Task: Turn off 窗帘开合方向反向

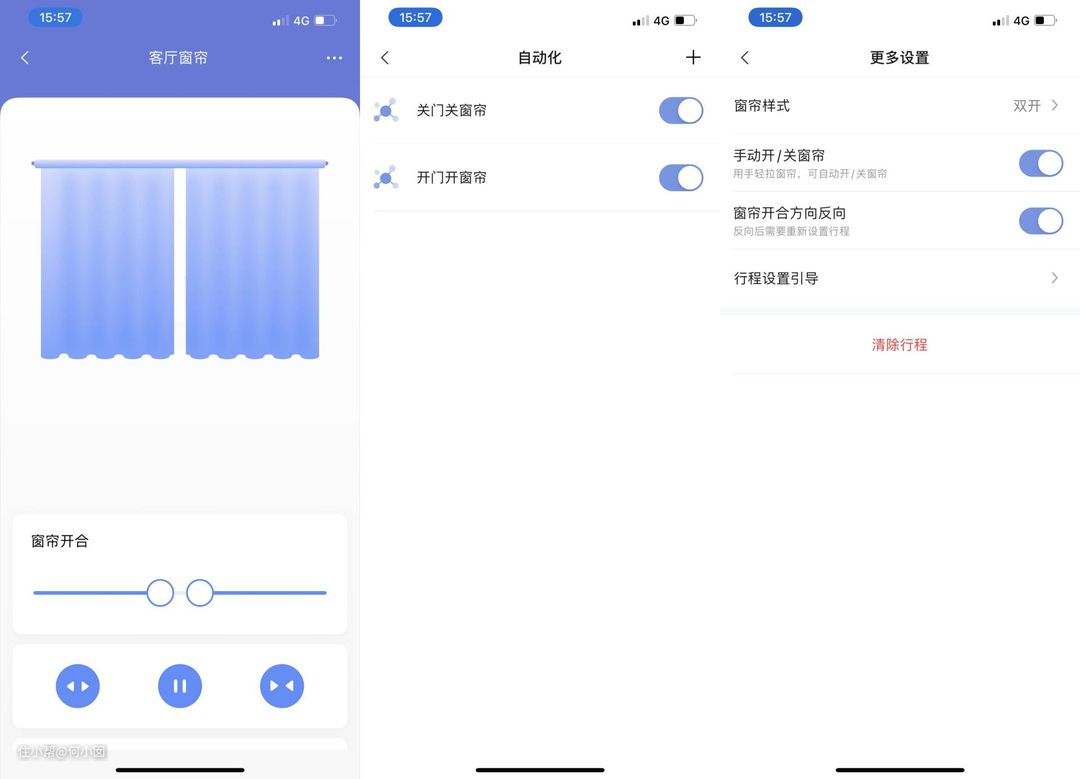Action: pos(1040,221)
